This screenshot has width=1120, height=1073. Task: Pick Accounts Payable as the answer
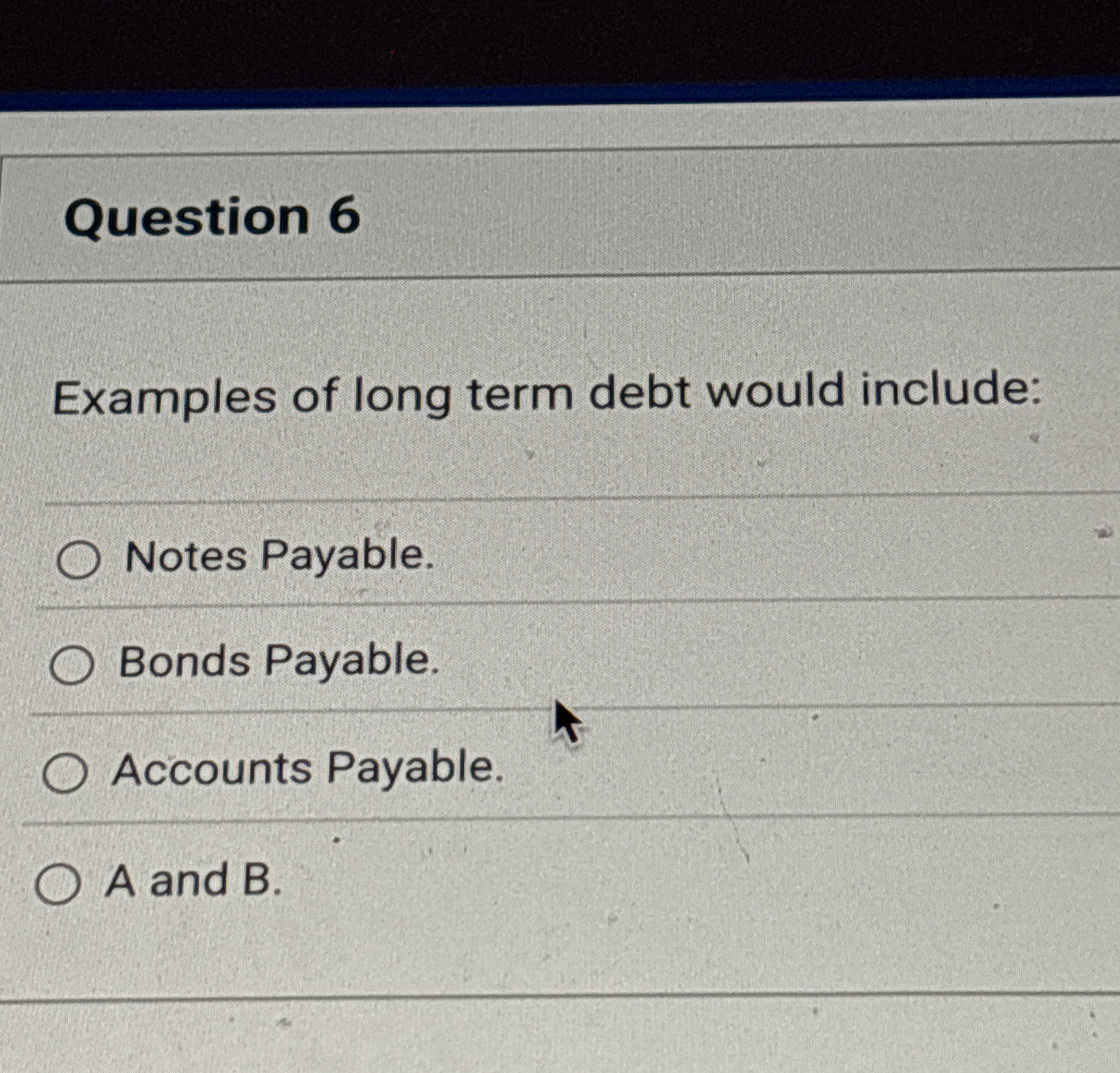(65, 773)
